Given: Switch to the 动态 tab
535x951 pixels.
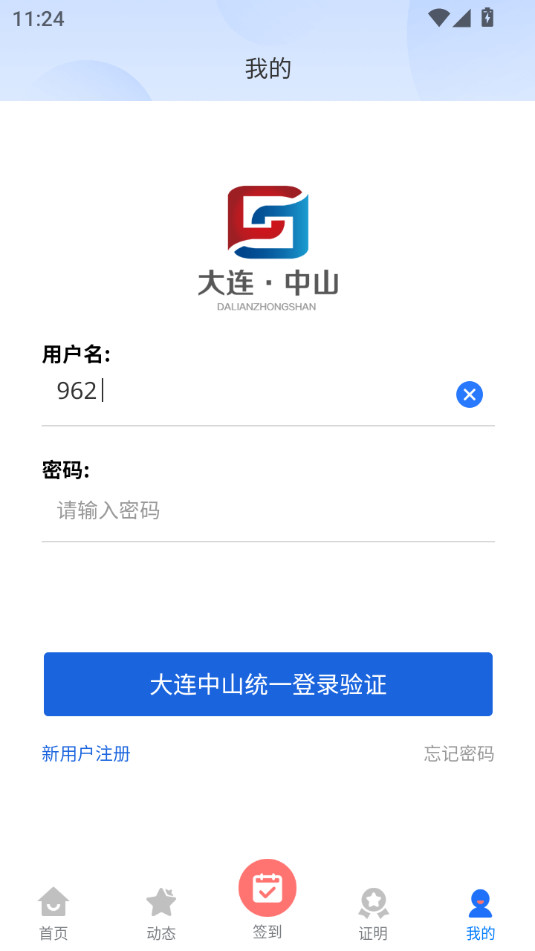Looking at the screenshot, I should click(x=161, y=915).
